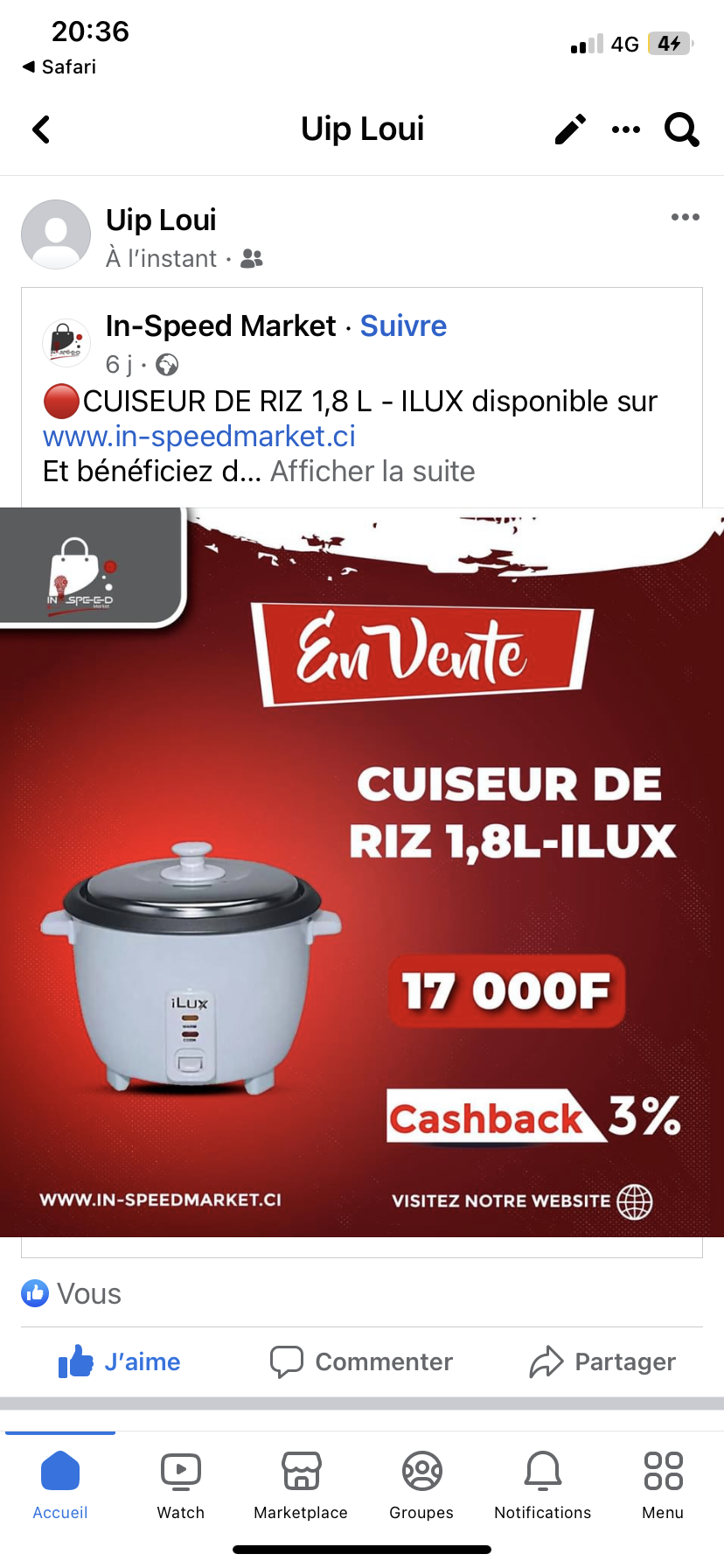The image size is (724, 1568).
Task: Go to the Groupes tab
Action: pos(421,1487)
